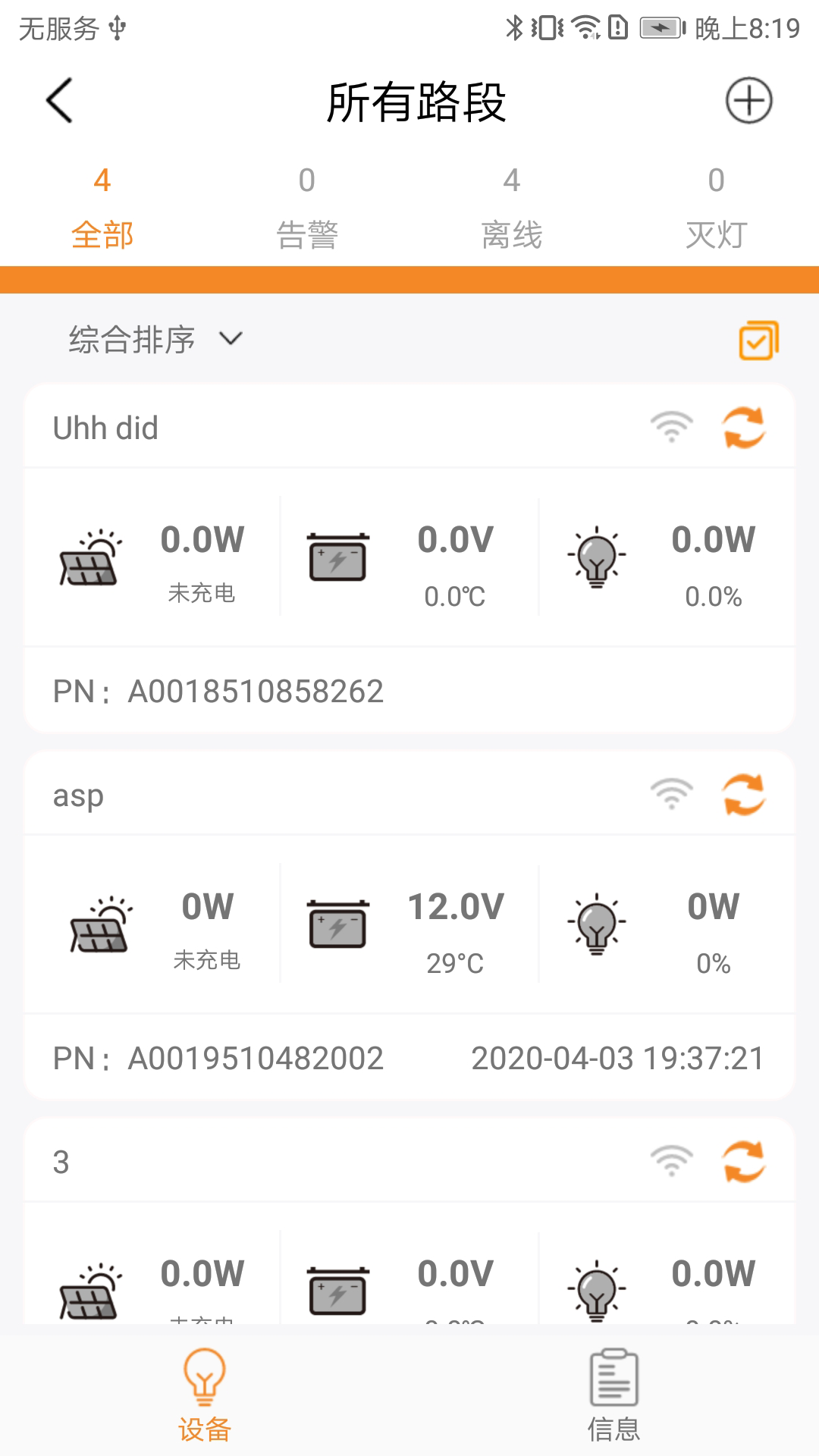
Task: Enable multi-select with the checkbox icon
Action: click(x=758, y=340)
